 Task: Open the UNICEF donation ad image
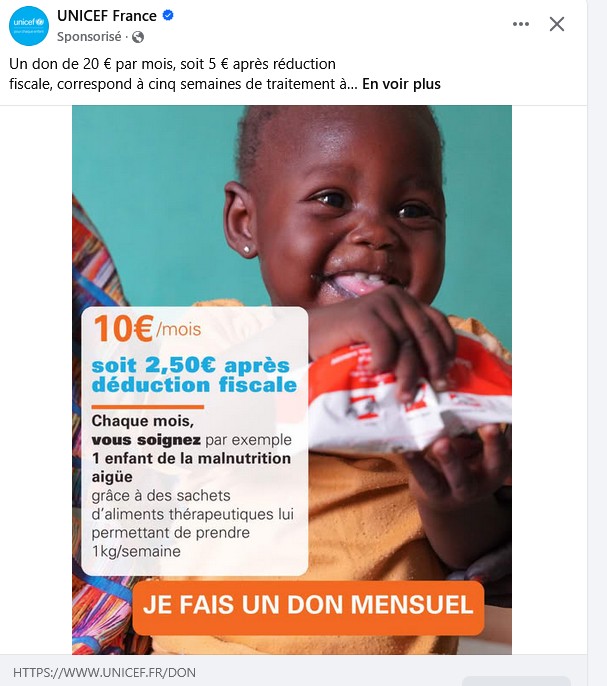292,380
